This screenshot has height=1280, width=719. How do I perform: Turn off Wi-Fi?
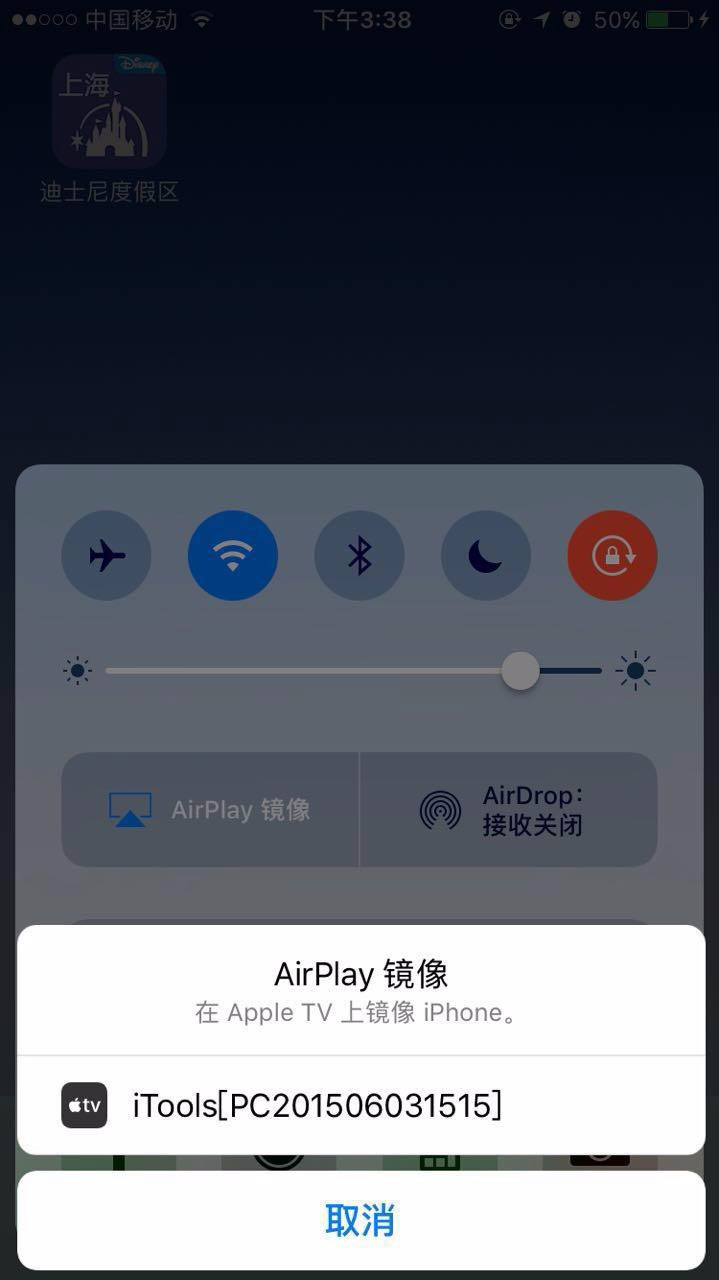point(233,556)
